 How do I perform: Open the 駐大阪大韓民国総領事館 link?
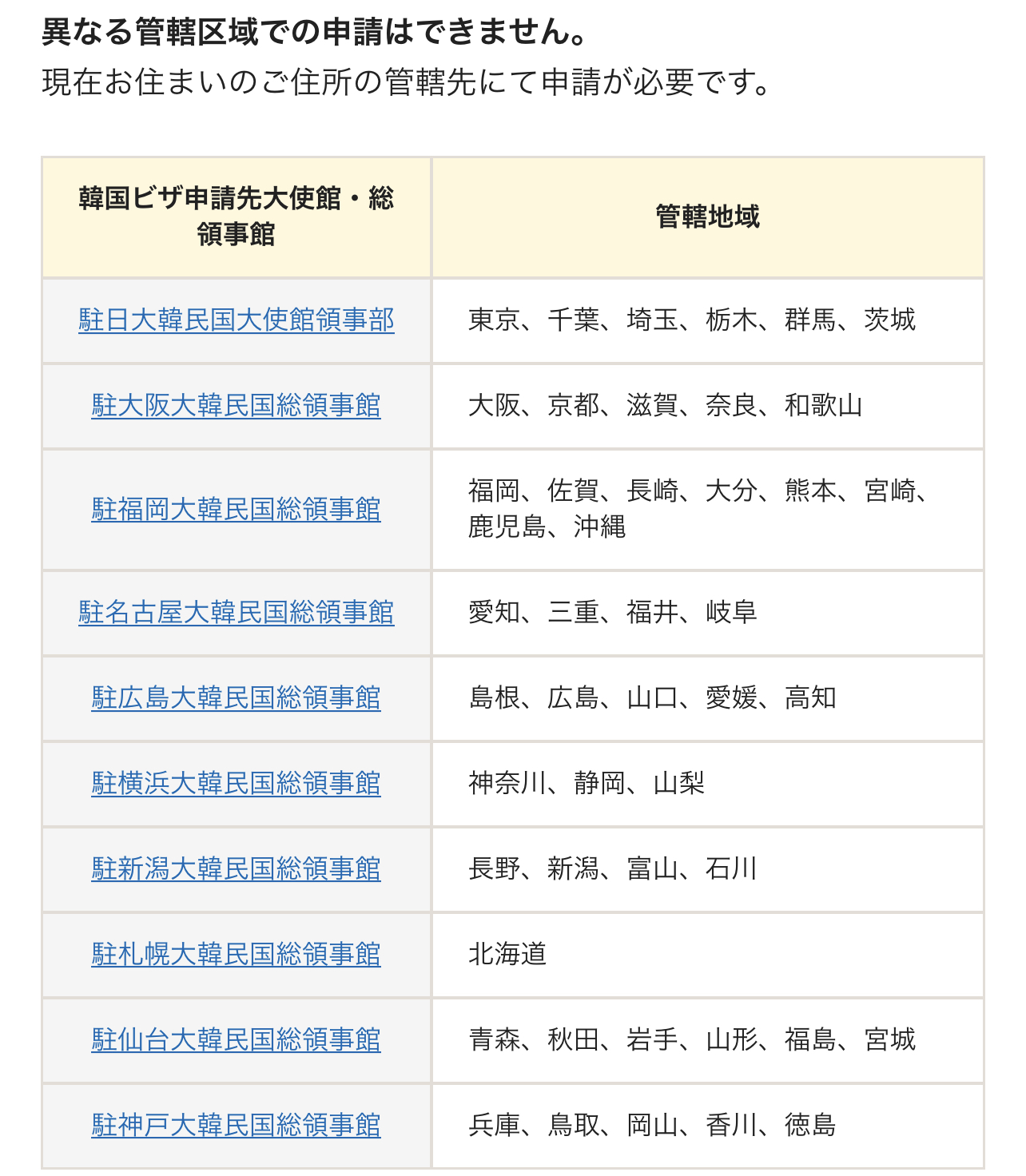point(236,406)
